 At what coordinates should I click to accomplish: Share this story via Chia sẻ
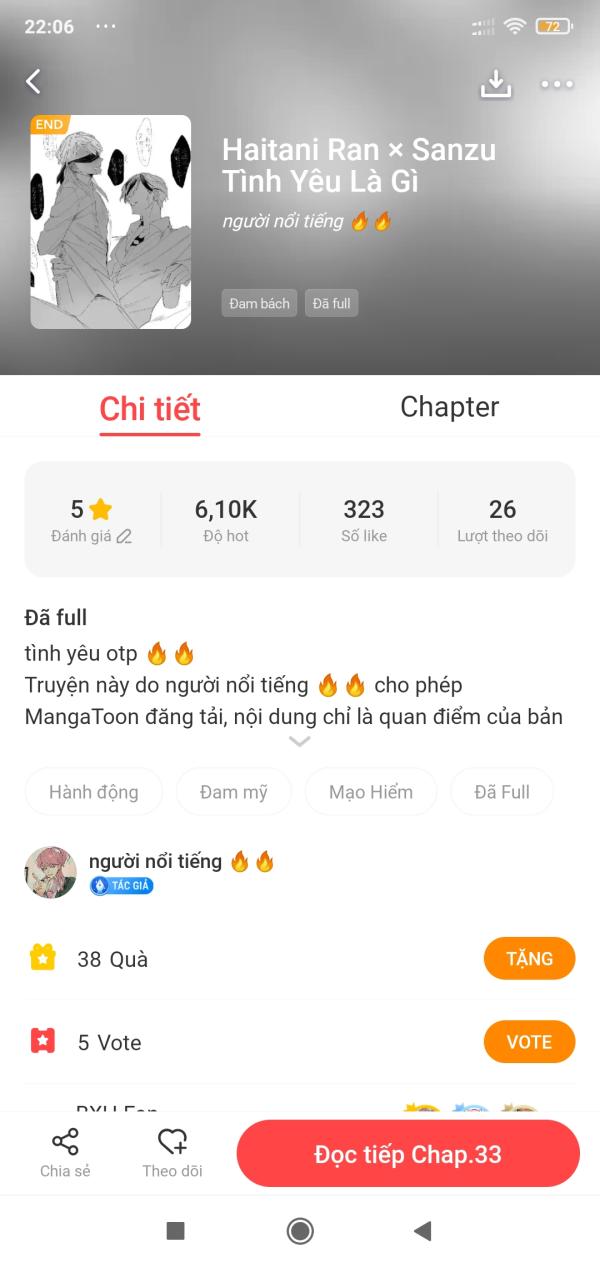click(65, 1153)
